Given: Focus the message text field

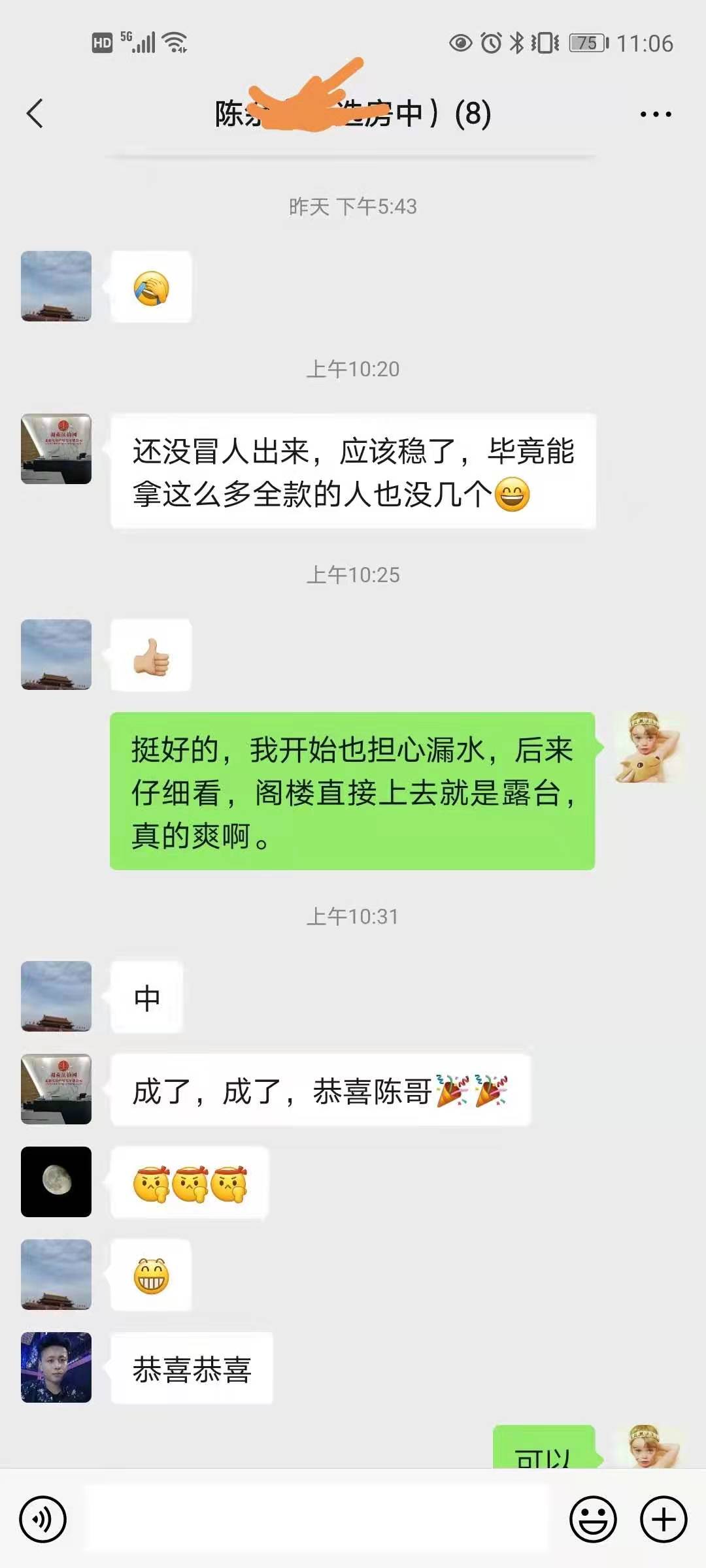Looking at the screenshot, I should click(316, 1518).
